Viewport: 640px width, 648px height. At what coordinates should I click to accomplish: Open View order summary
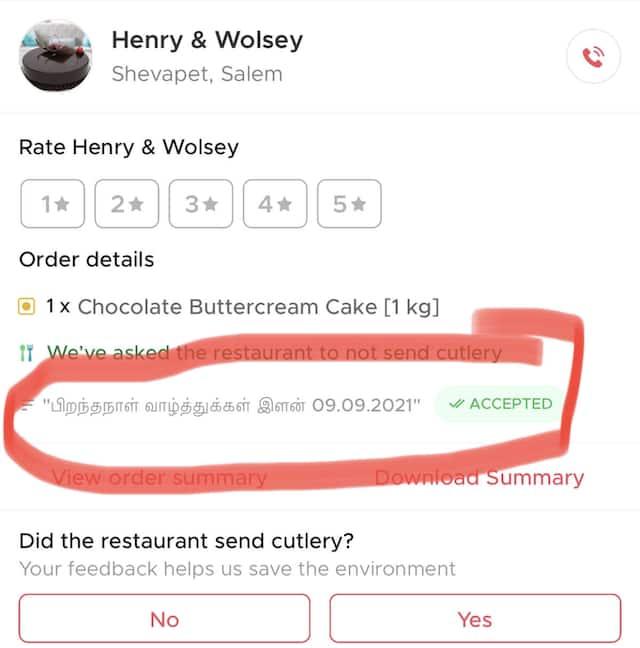pyautogui.click(x=159, y=478)
